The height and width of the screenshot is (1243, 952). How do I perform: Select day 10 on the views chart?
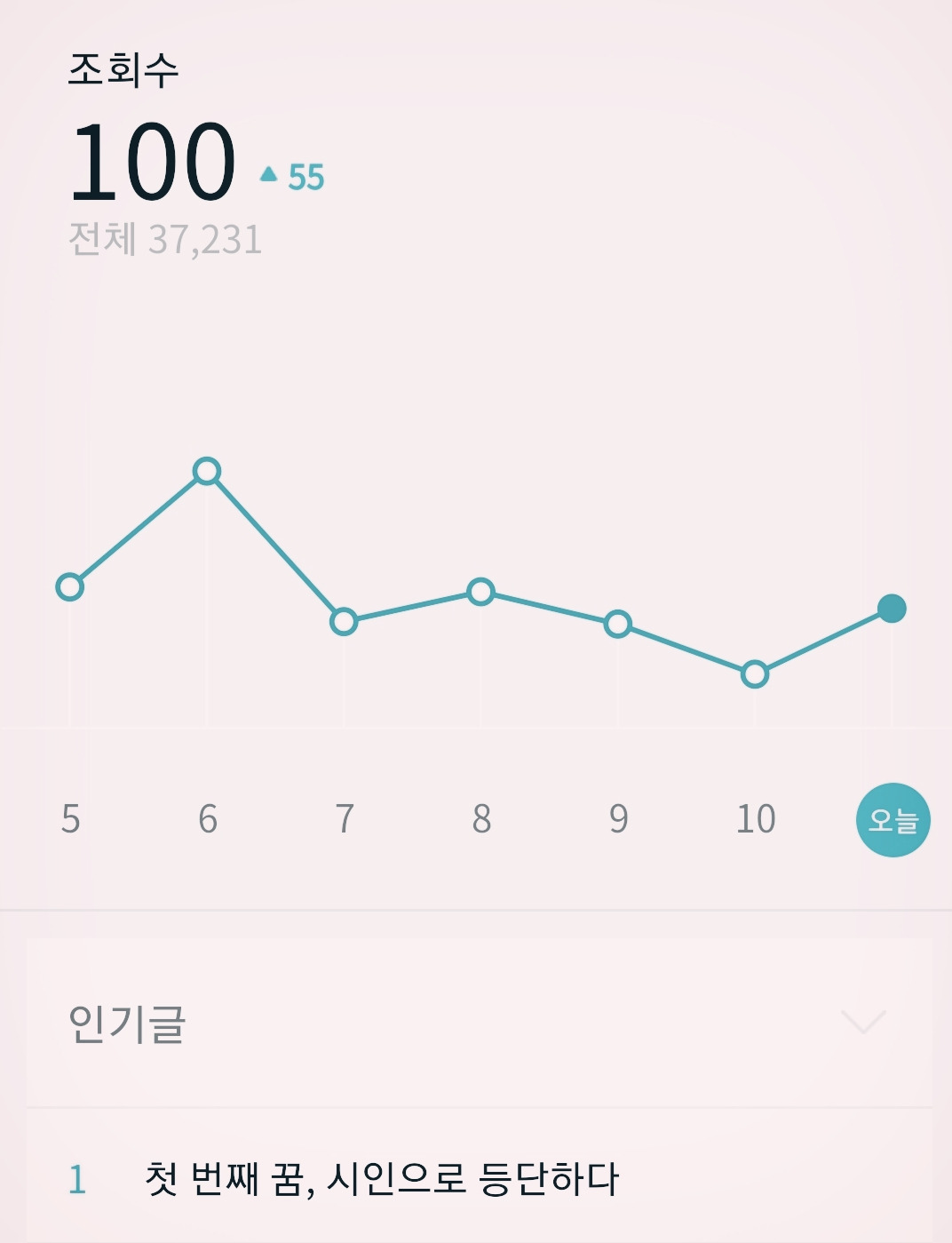pos(756,819)
